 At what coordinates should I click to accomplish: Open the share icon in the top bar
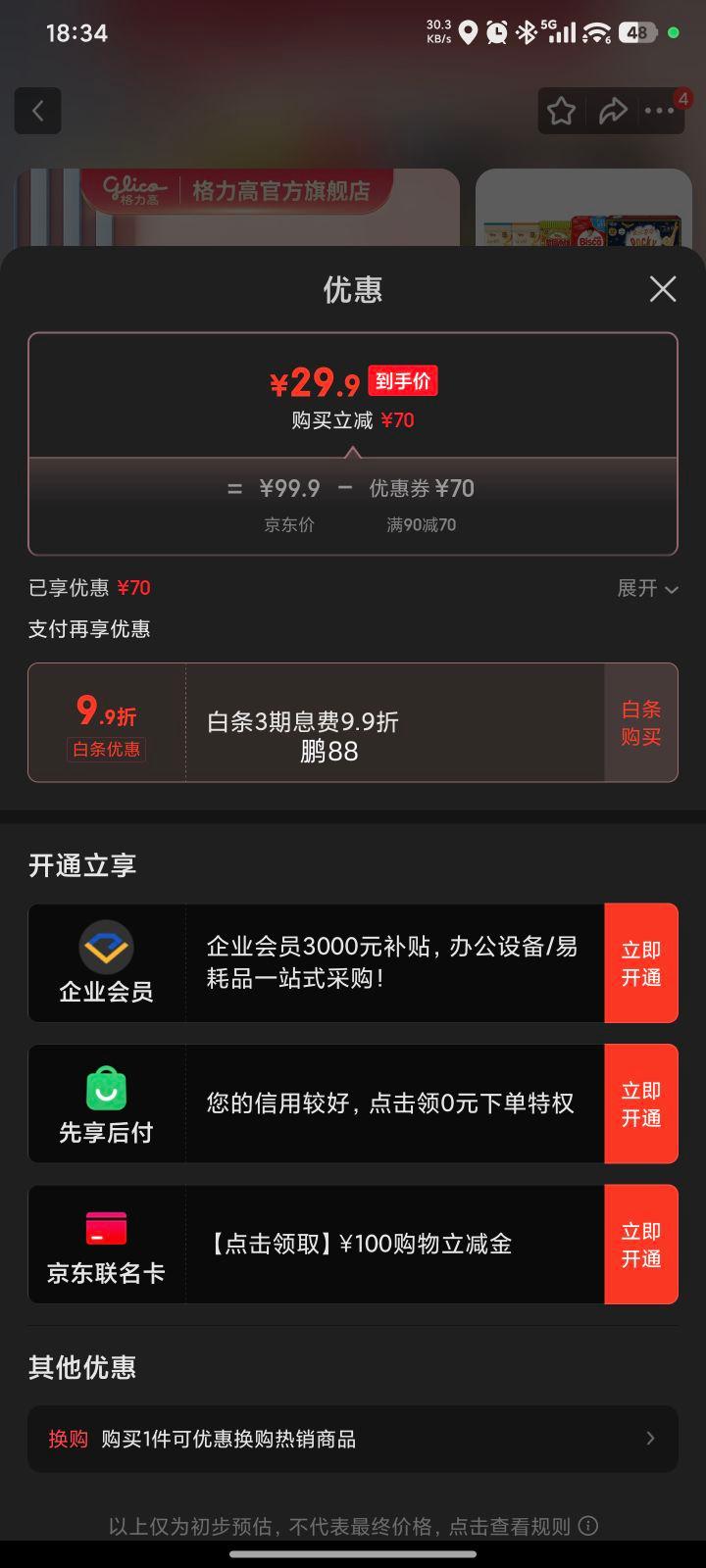point(614,111)
